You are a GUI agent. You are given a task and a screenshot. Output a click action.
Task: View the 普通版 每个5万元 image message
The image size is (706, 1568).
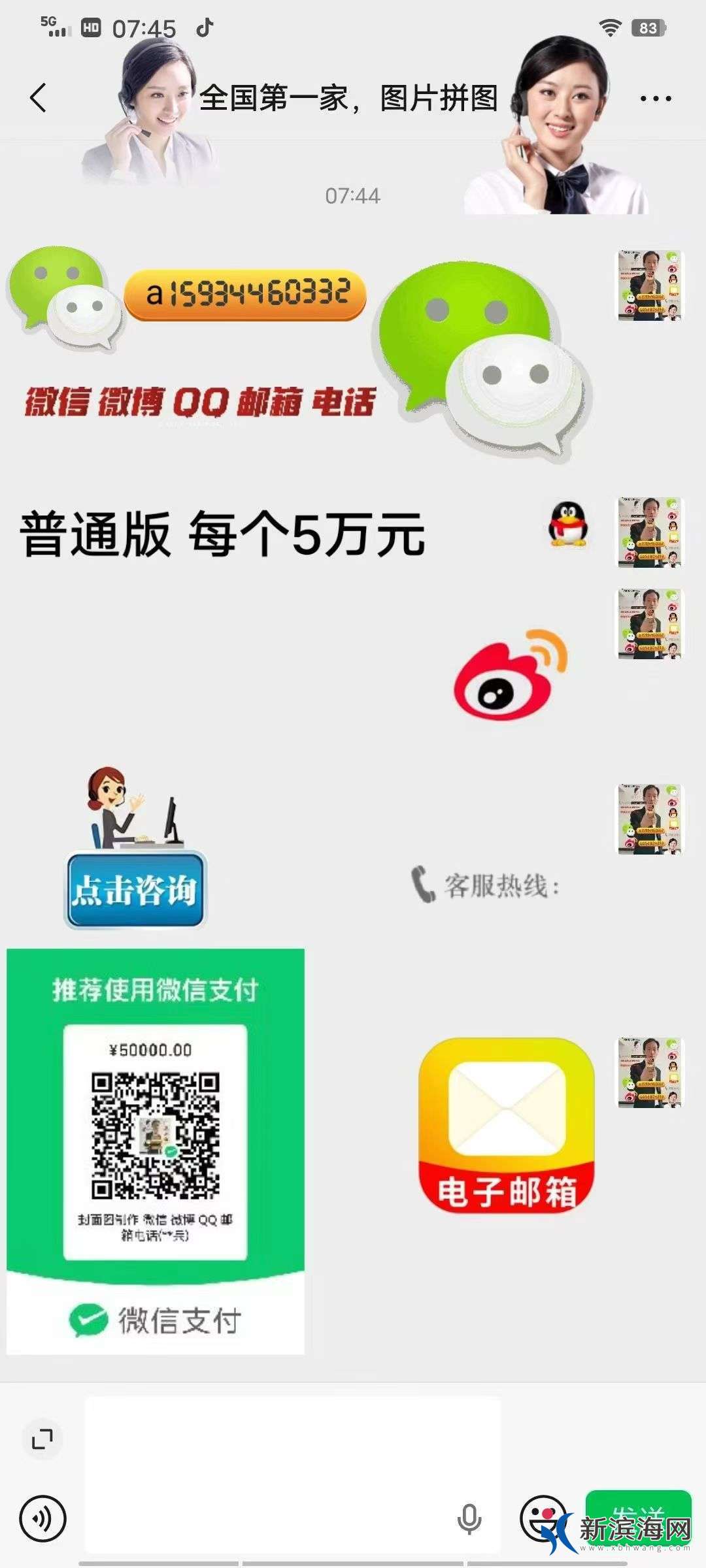(222, 534)
